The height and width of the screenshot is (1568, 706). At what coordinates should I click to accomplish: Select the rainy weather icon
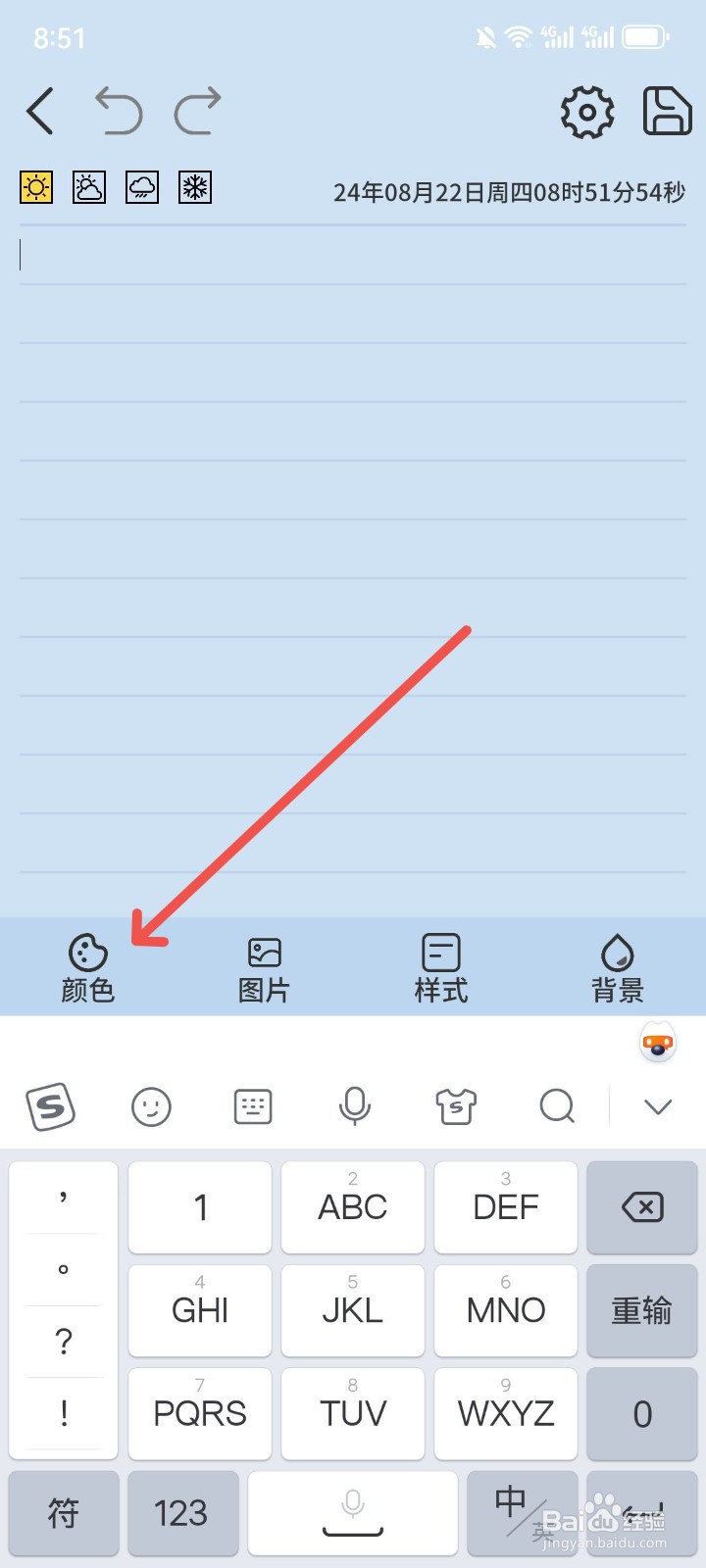(x=141, y=187)
